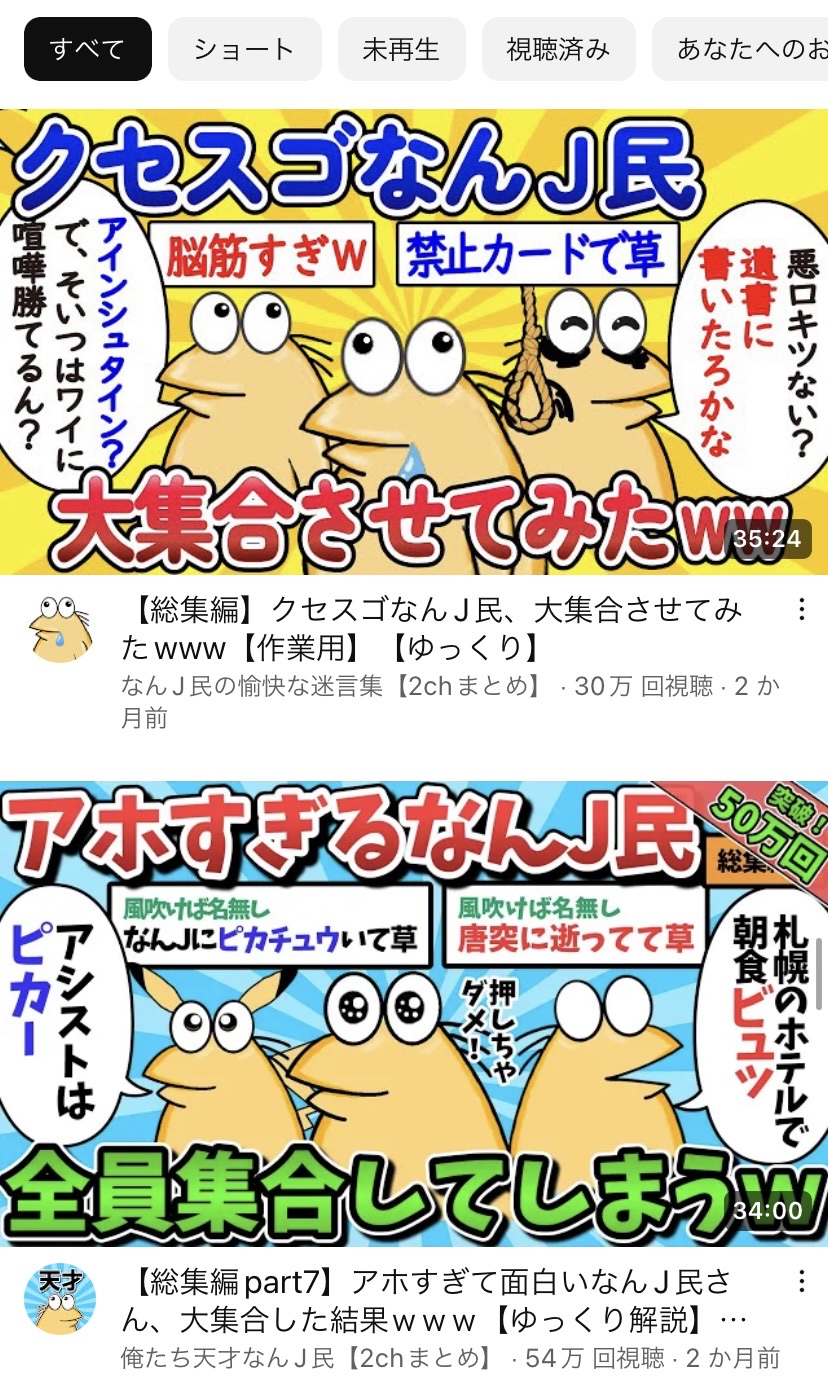Switch to the ショート filter chip
The height and width of the screenshot is (1377, 828).
[244, 49]
